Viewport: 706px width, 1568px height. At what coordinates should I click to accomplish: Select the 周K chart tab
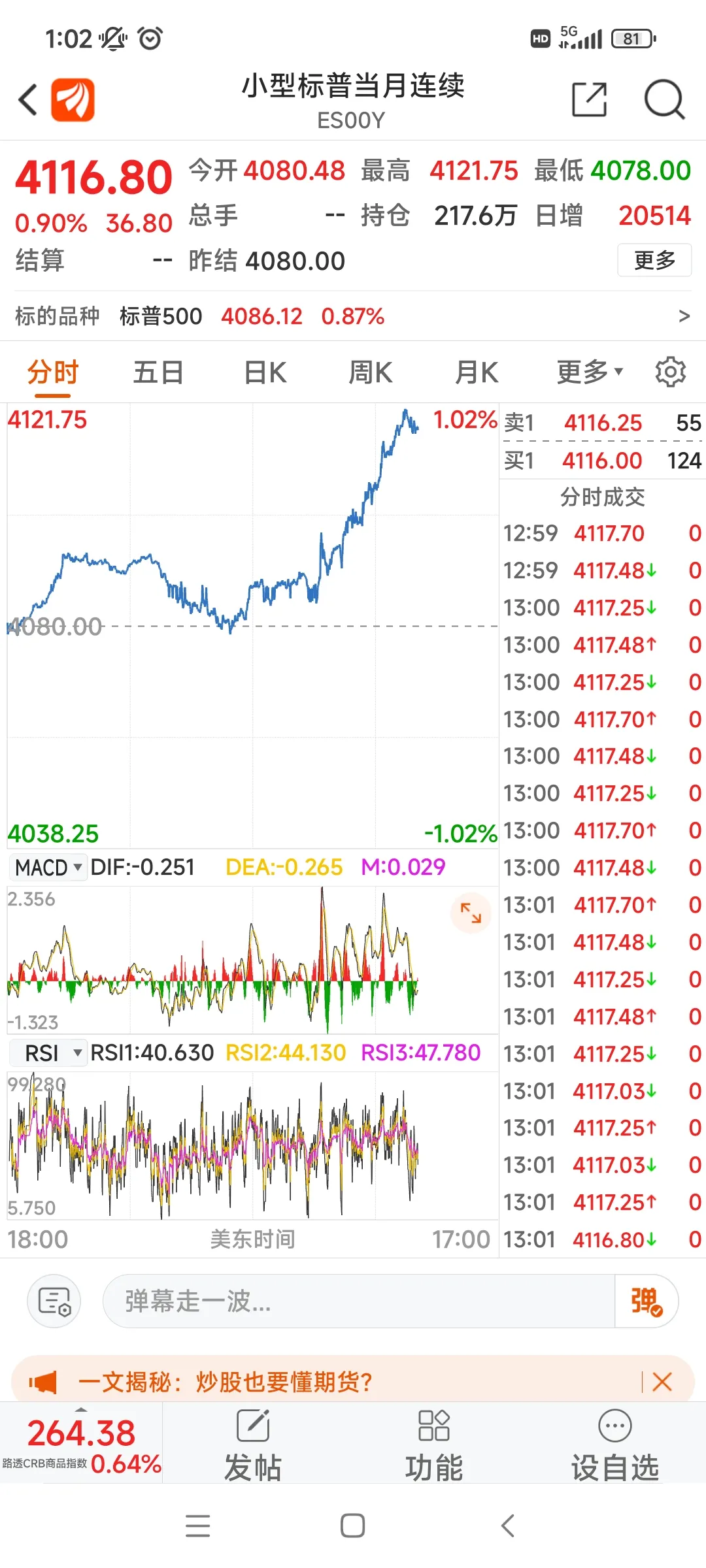pos(370,373)
